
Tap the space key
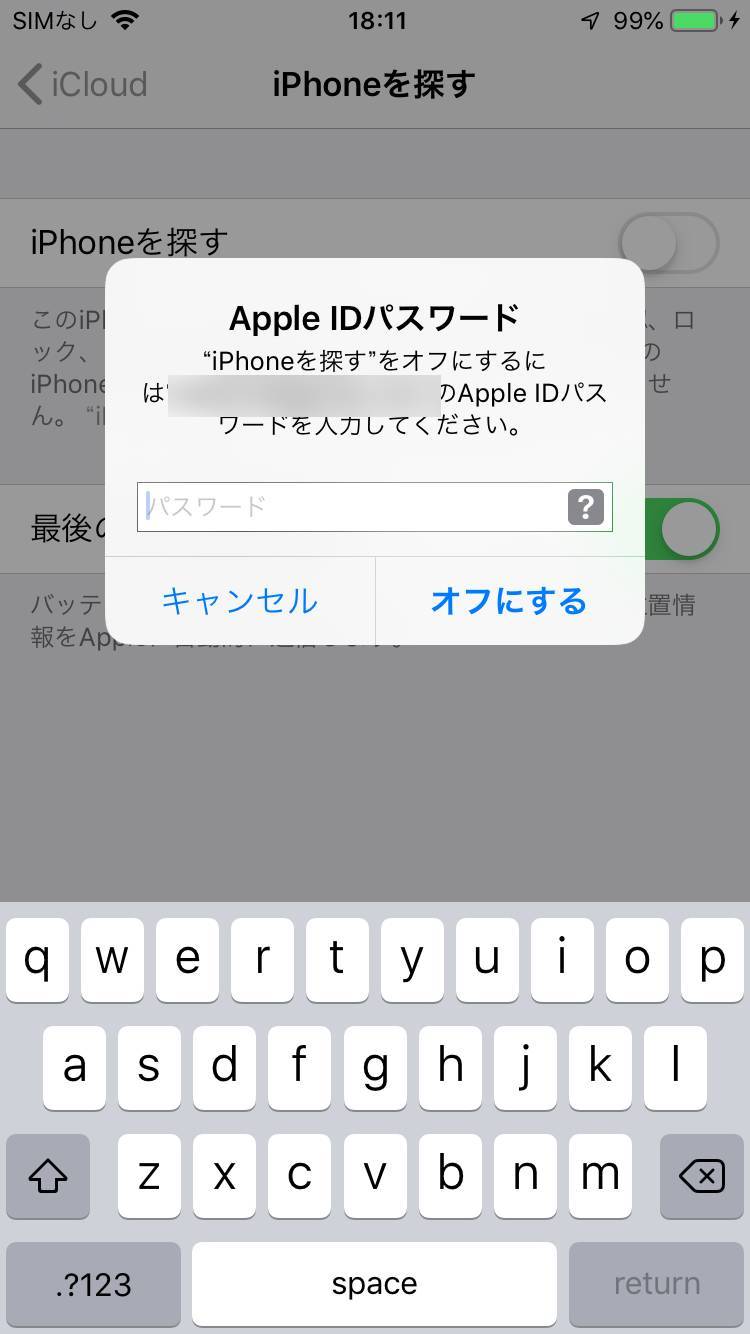(374, 1284)
